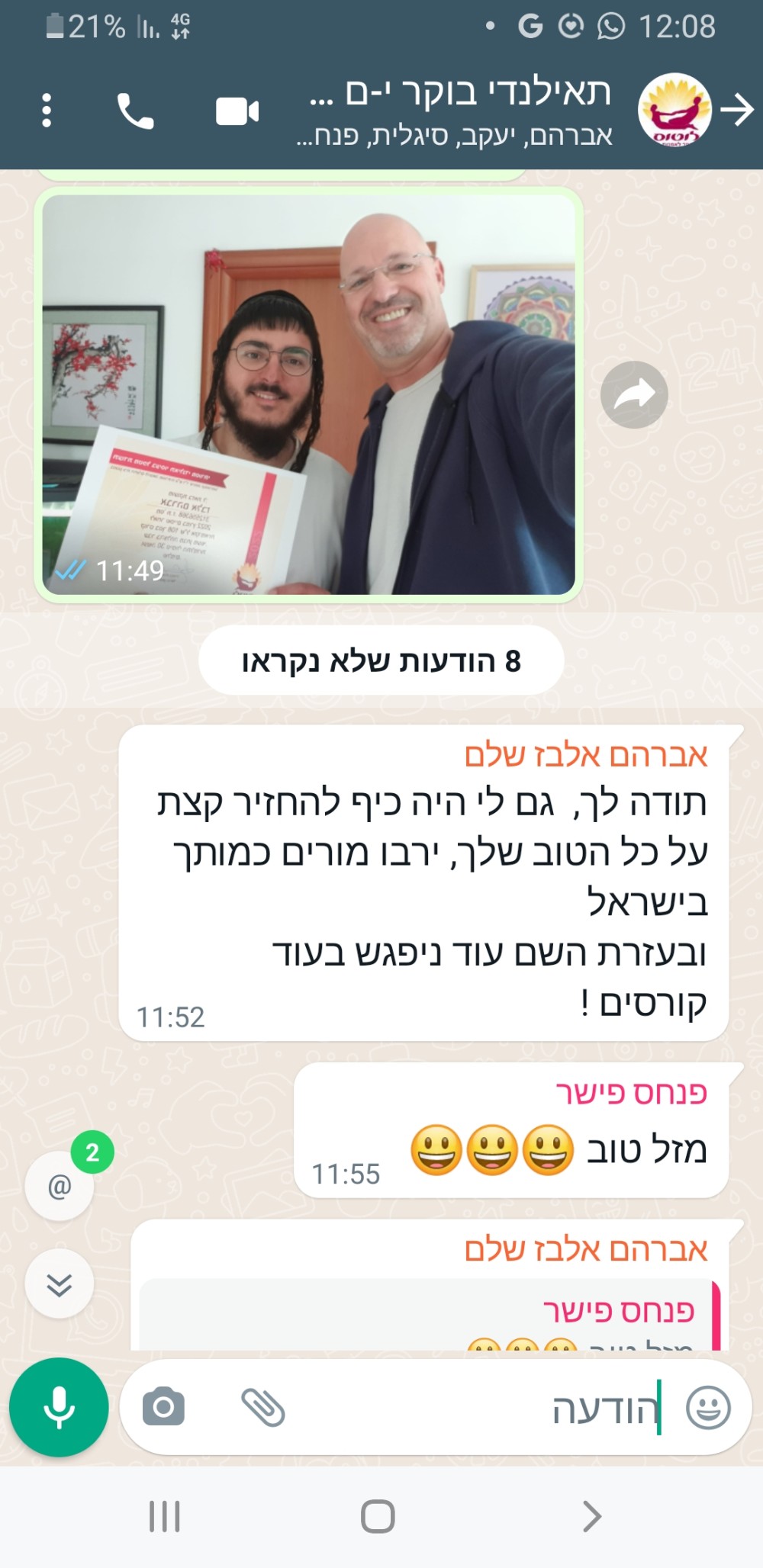The height and width of the screenshot is (1568, 763).
Task: Forward the shared photo
Action: tap(634, 394)
